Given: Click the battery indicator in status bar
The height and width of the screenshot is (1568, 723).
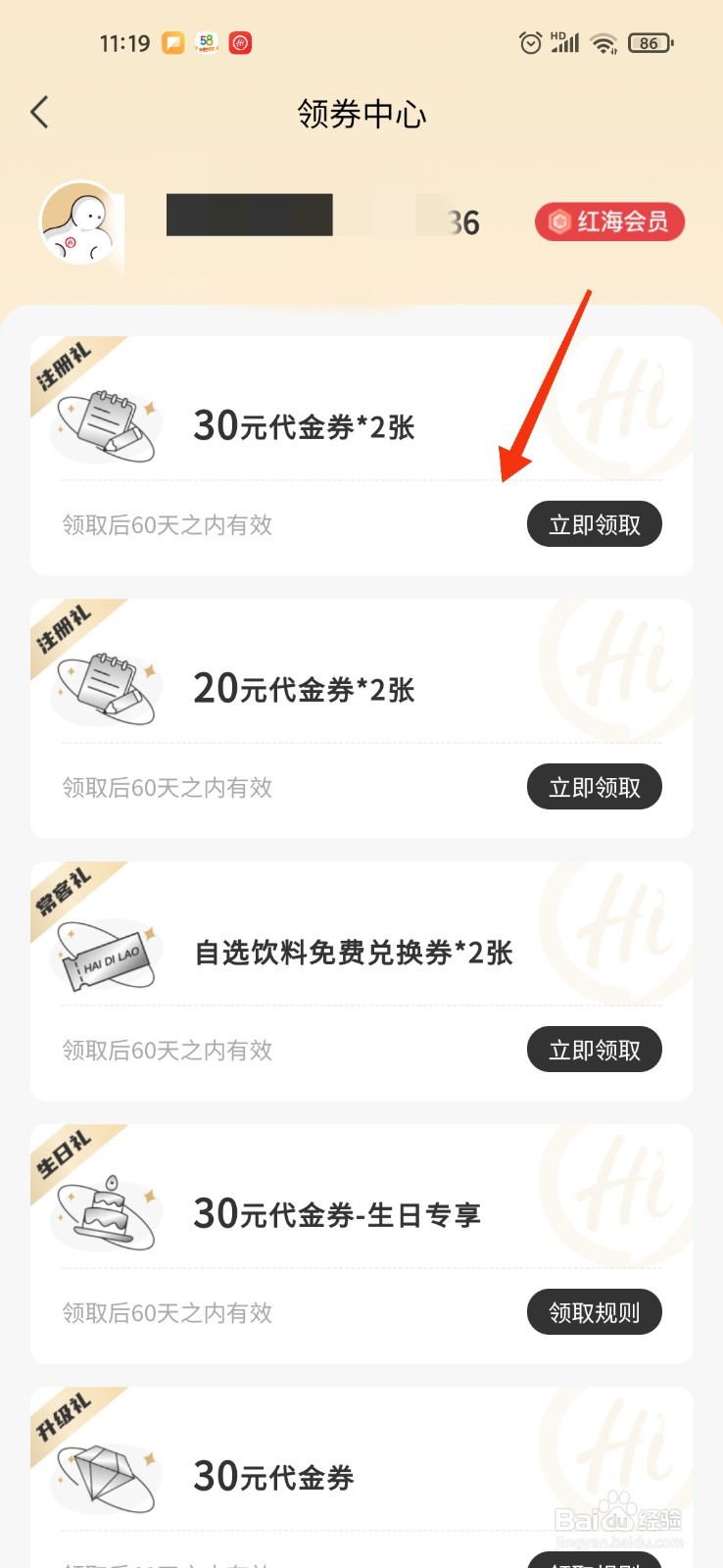Looking at the screenshot, I should 650,42.
